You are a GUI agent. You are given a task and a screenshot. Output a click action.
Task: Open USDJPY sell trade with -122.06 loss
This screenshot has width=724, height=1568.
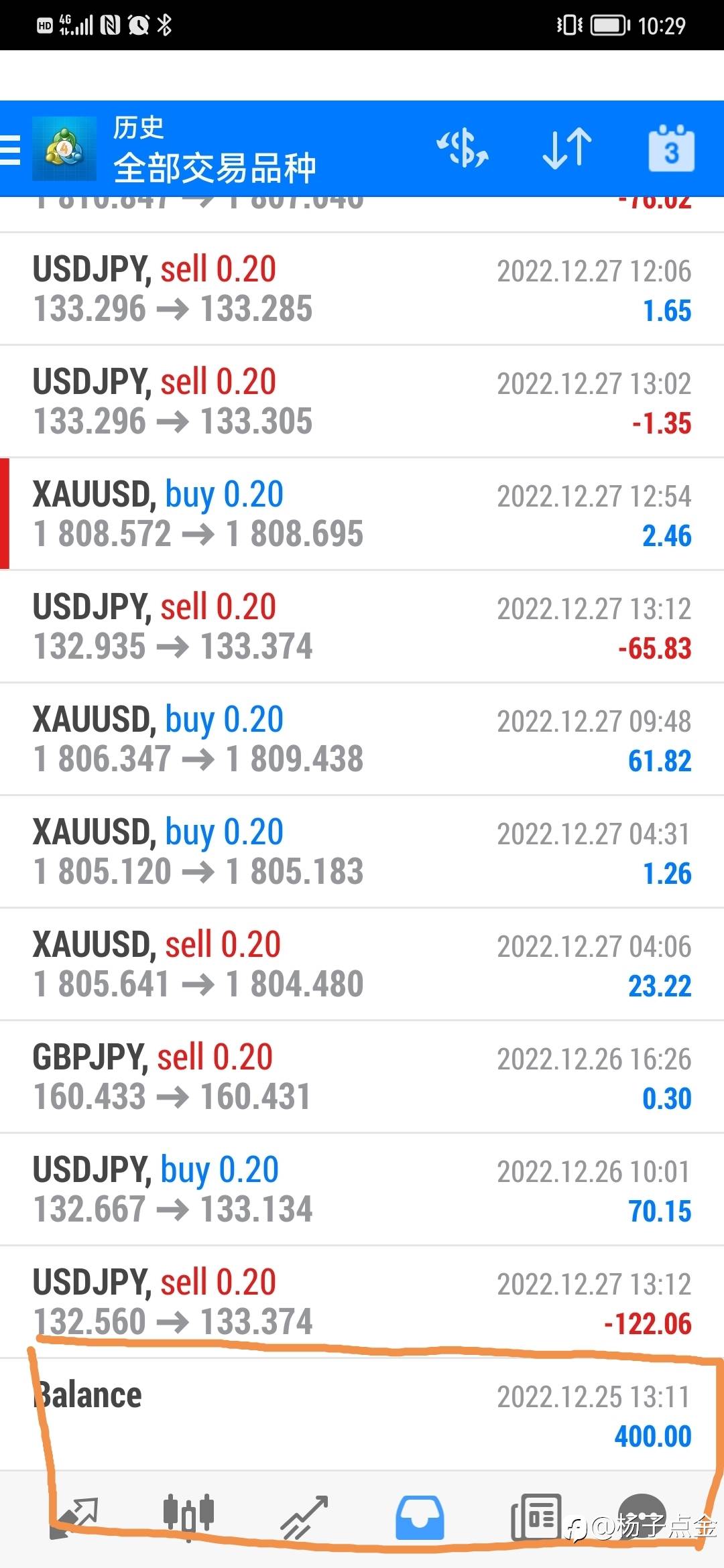tap(362, 1303)
